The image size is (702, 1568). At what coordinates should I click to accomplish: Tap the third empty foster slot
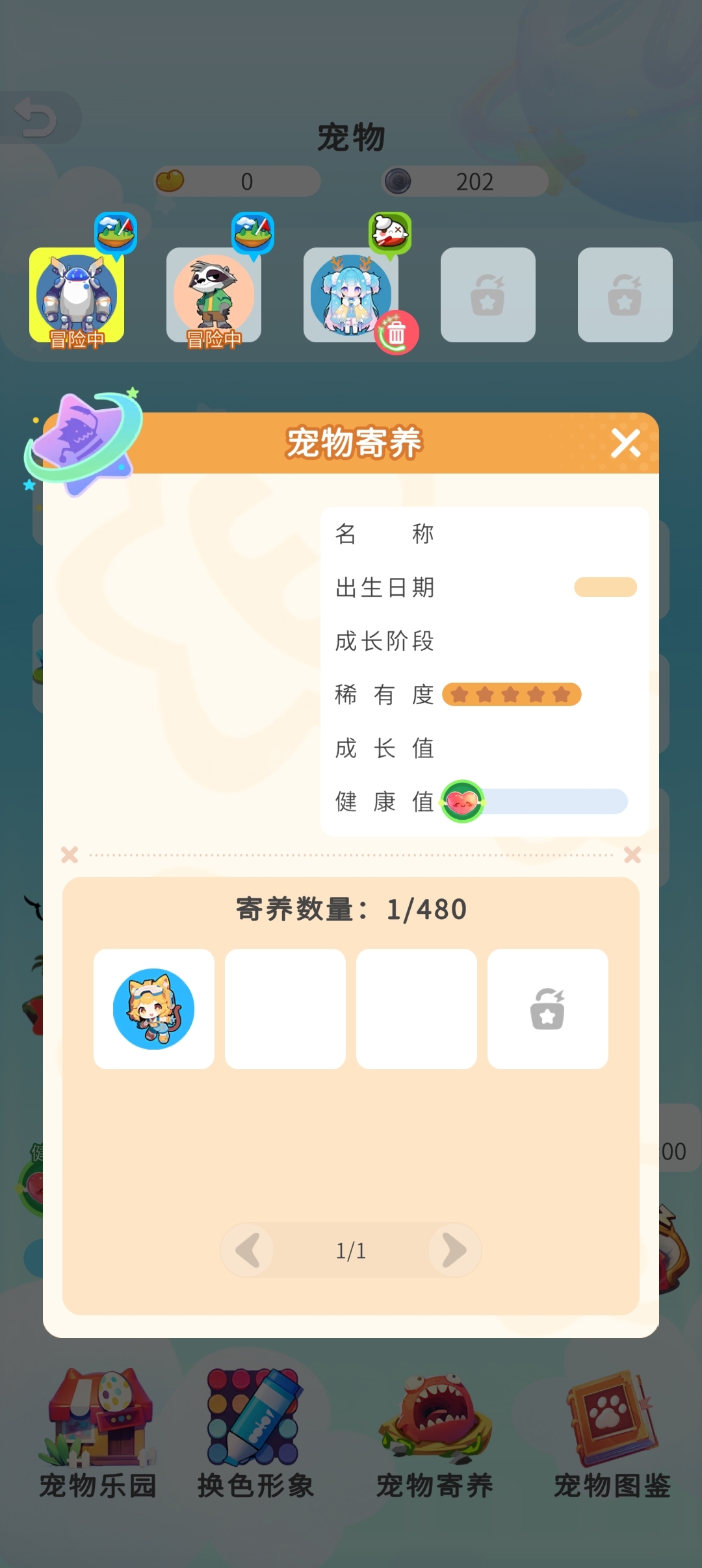click(417, 1009)
